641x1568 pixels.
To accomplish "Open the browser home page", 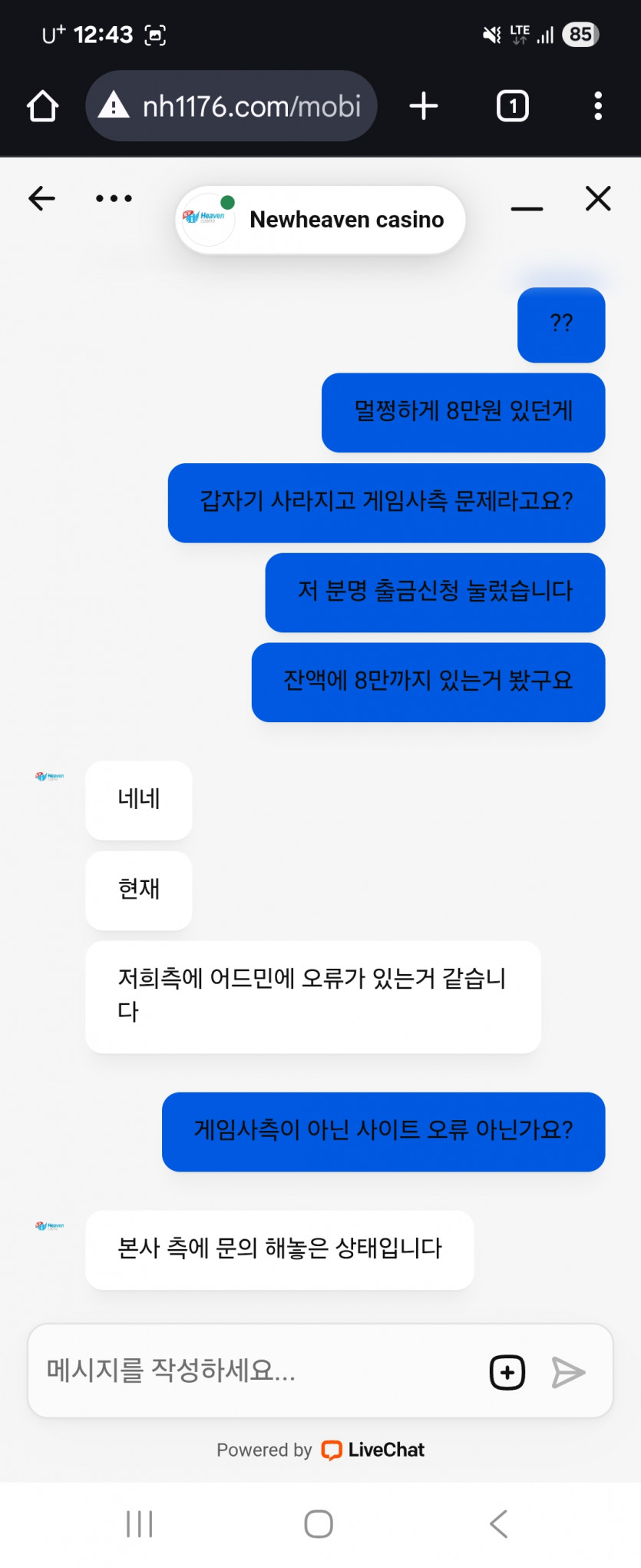I will 43,106.
